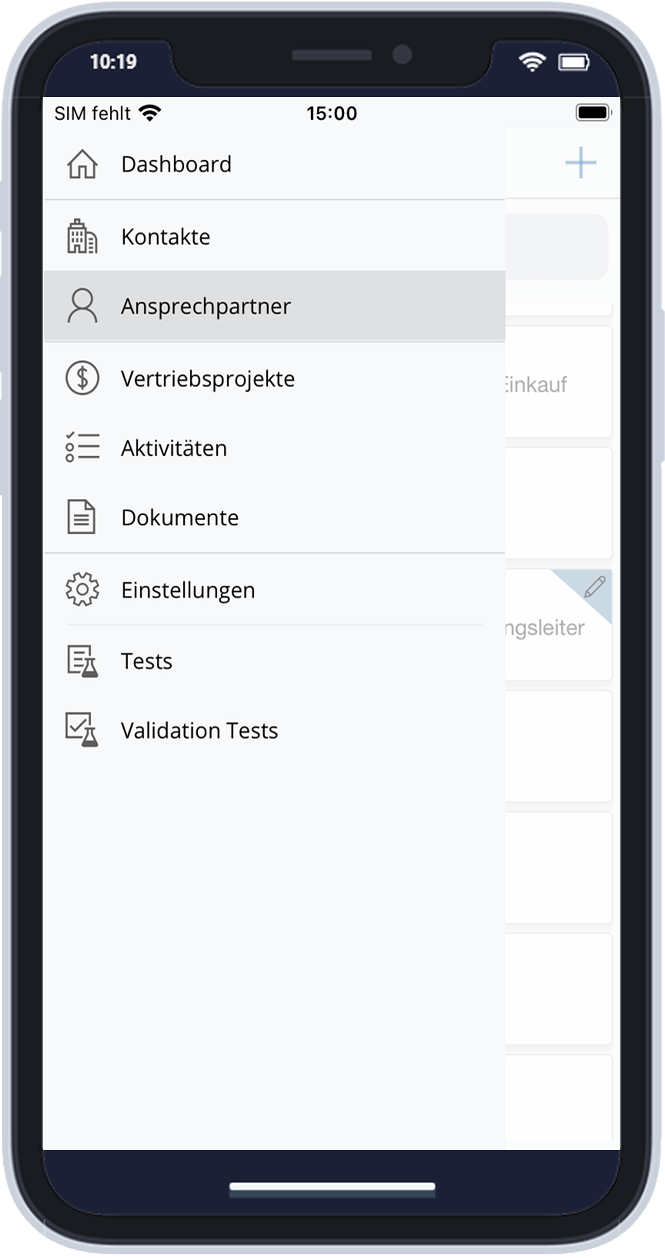Image resolution: width=665 pixels, height=1258 pixels.
Task: Open the Tests entry
Action: coord(274,661)
